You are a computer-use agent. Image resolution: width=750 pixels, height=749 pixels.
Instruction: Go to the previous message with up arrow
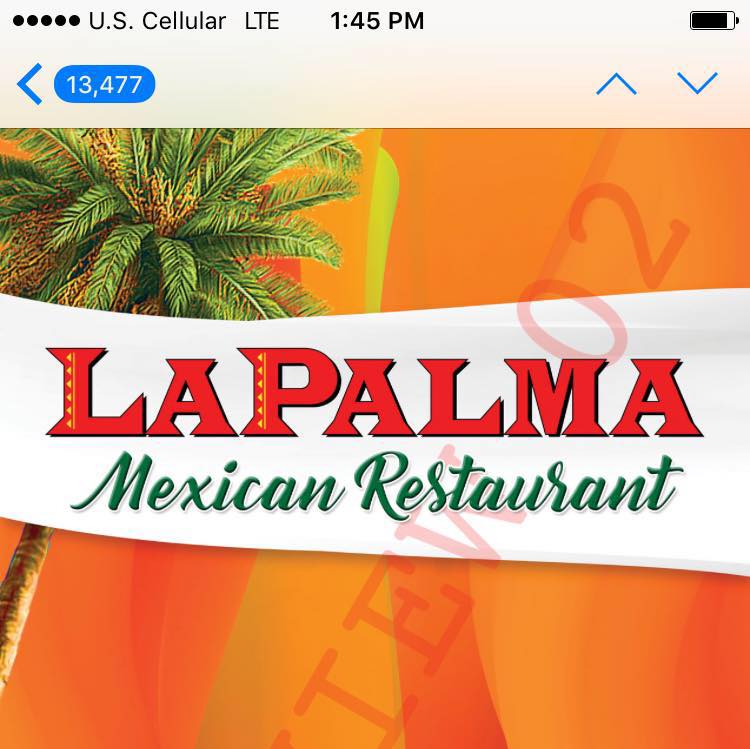616,84
